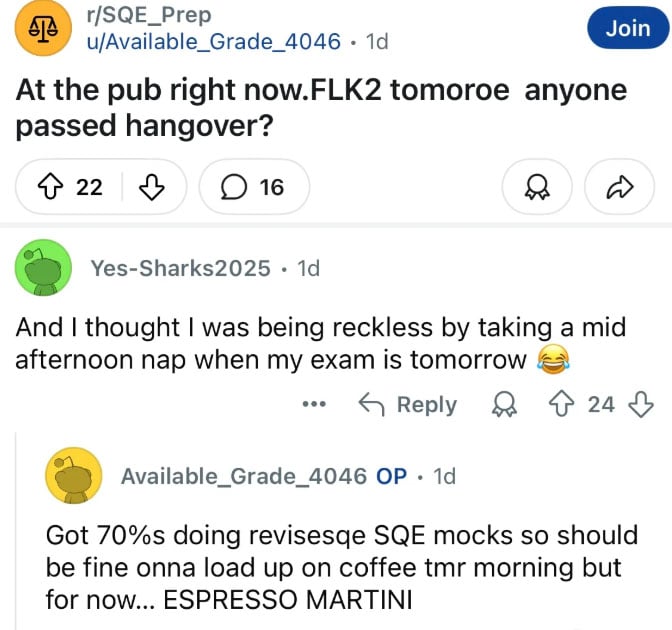Join the r/SQE_Prep community
The image size is (672, 630).
tap(628, 28)
